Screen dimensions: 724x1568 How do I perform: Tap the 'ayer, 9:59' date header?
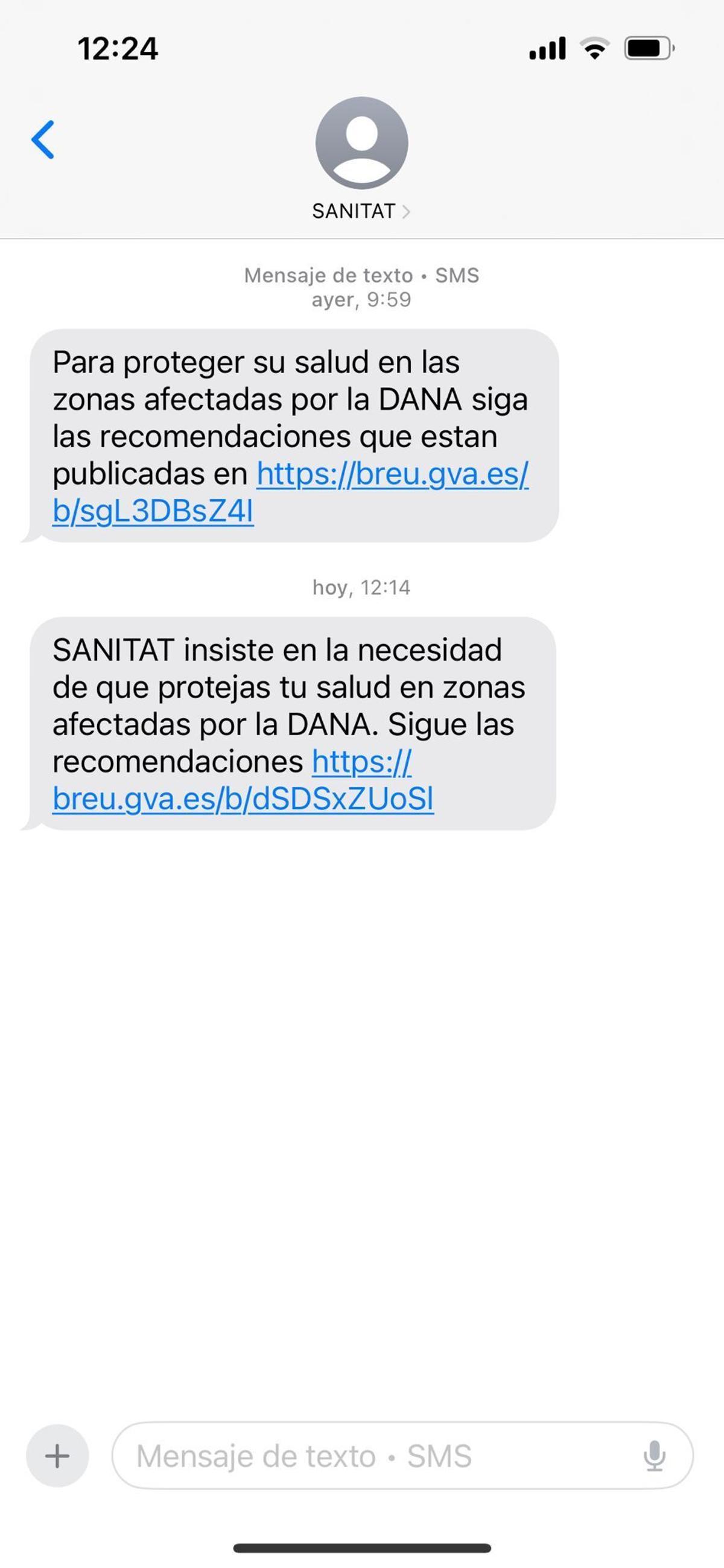coord(361,299)
